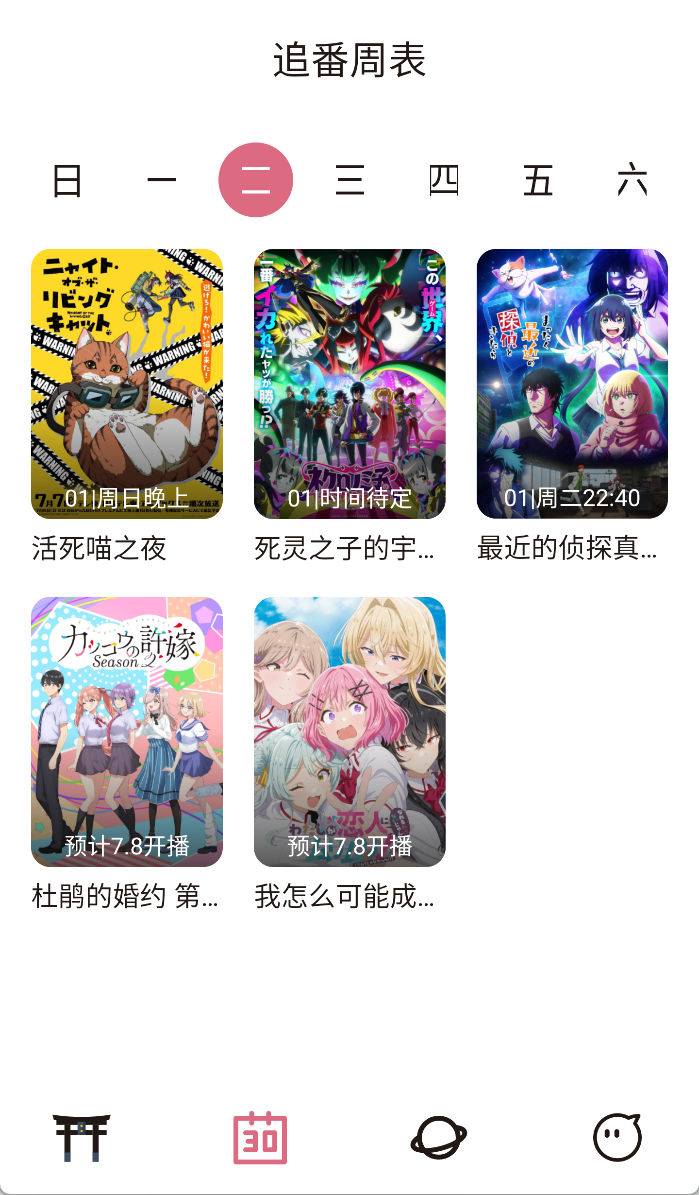The width and height of the screenshot is (699, 1195).
Task: Select the 六 (Saturday) tab
Action: pos(632,181)
